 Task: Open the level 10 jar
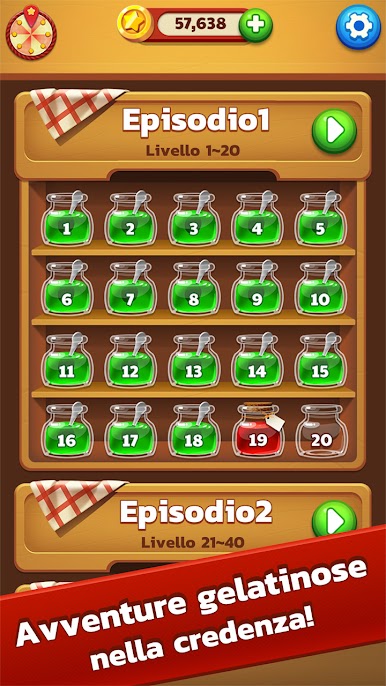[x=321, y=288]
